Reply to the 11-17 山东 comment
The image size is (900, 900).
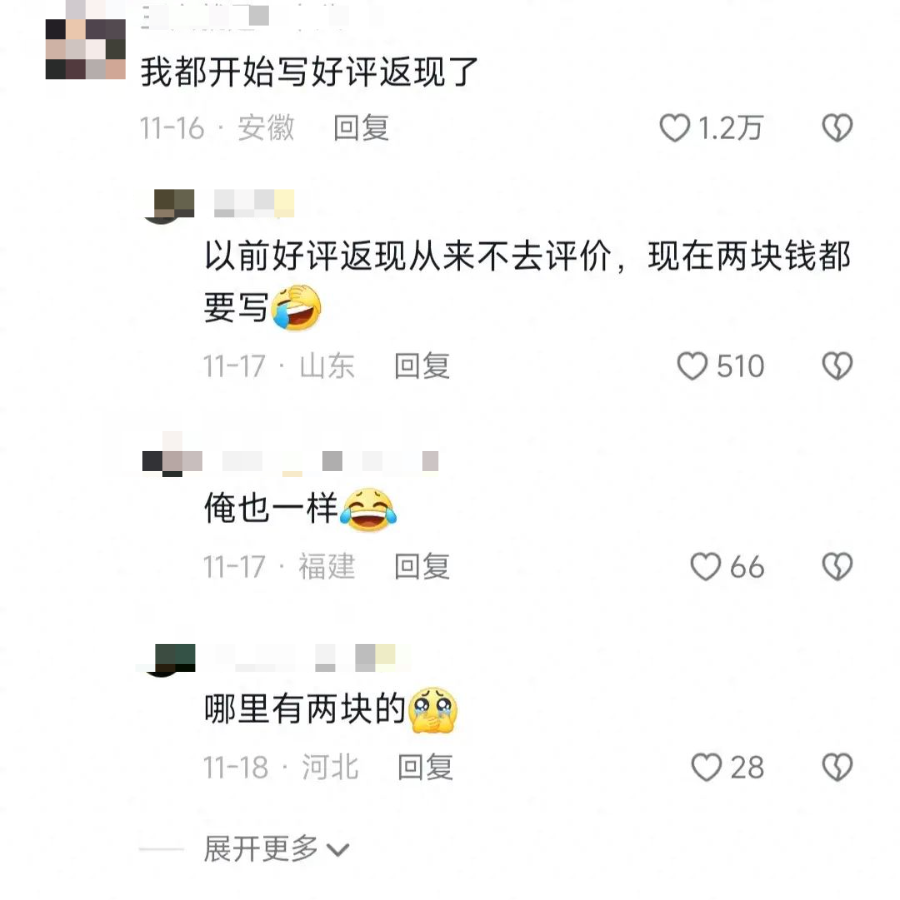422,366
